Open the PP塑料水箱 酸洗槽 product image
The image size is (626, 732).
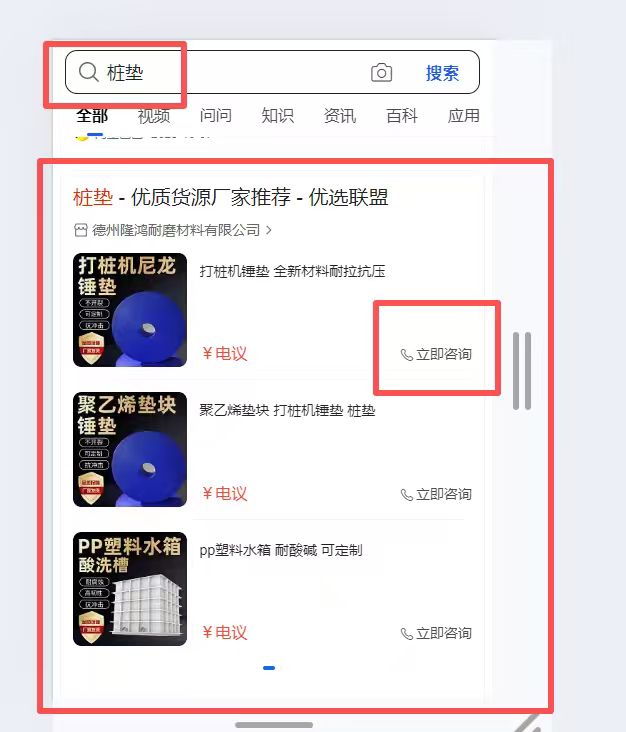tap(130, 588)
